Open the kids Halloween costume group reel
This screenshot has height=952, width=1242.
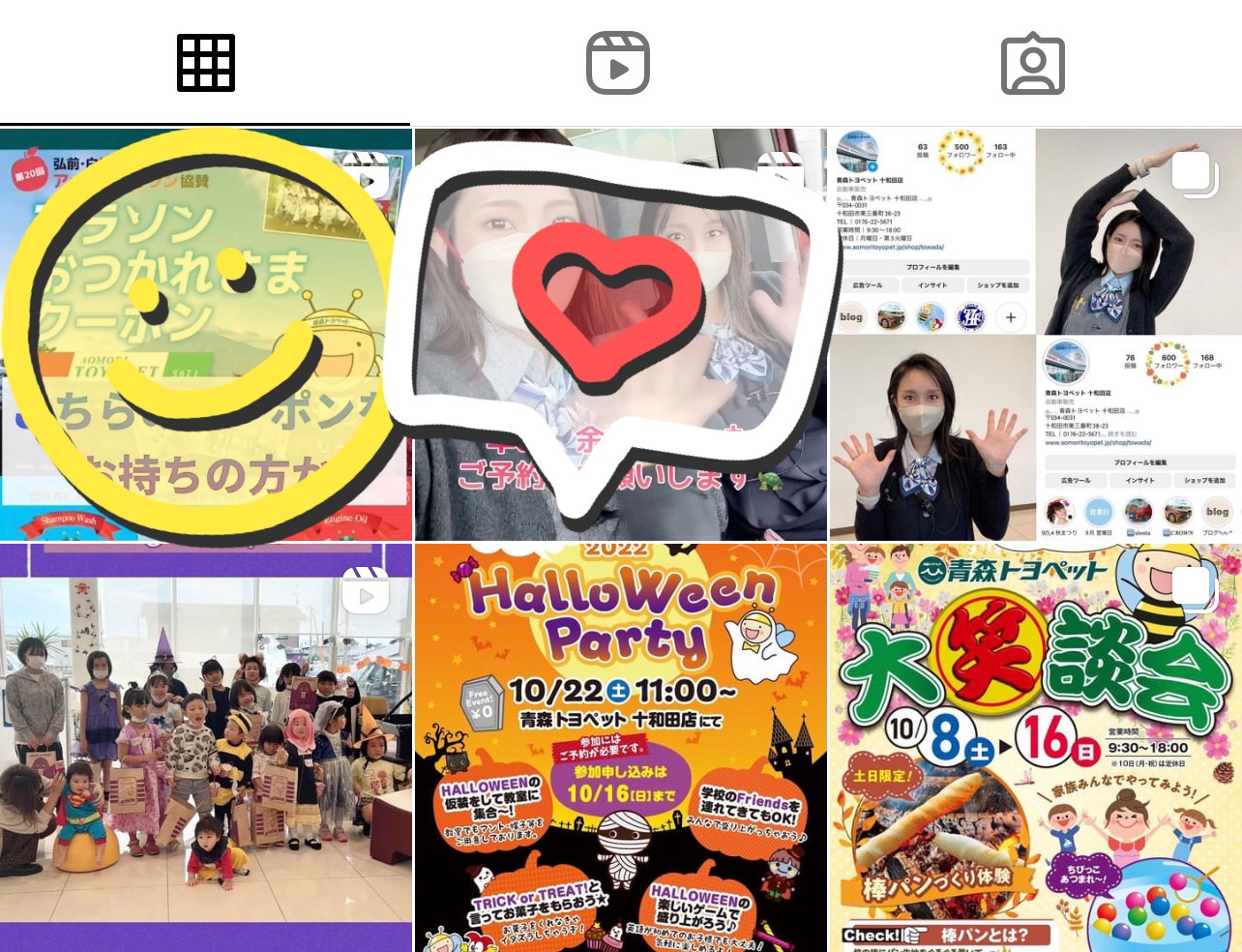[205, 747]
